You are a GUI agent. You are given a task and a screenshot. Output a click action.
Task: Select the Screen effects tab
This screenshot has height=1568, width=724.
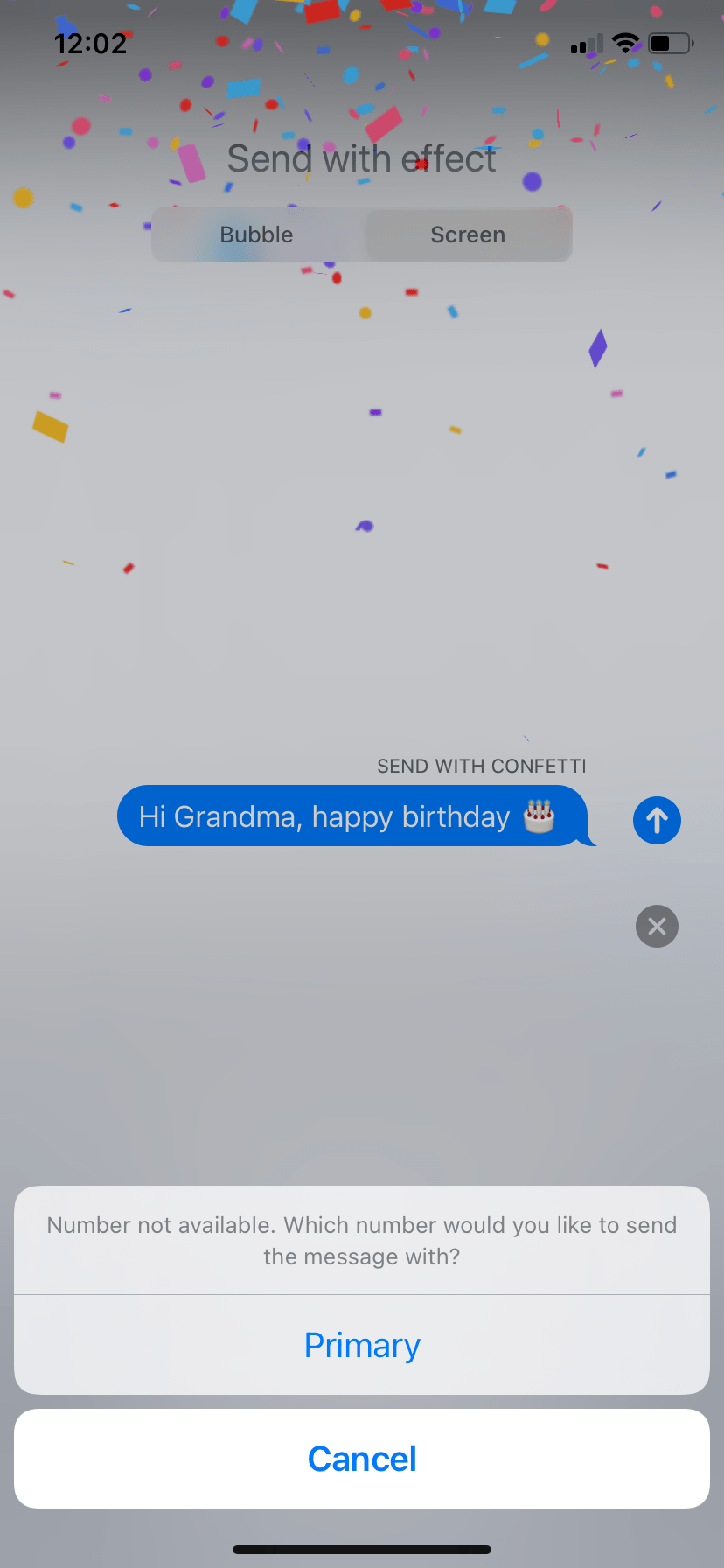tap(468, 234)
